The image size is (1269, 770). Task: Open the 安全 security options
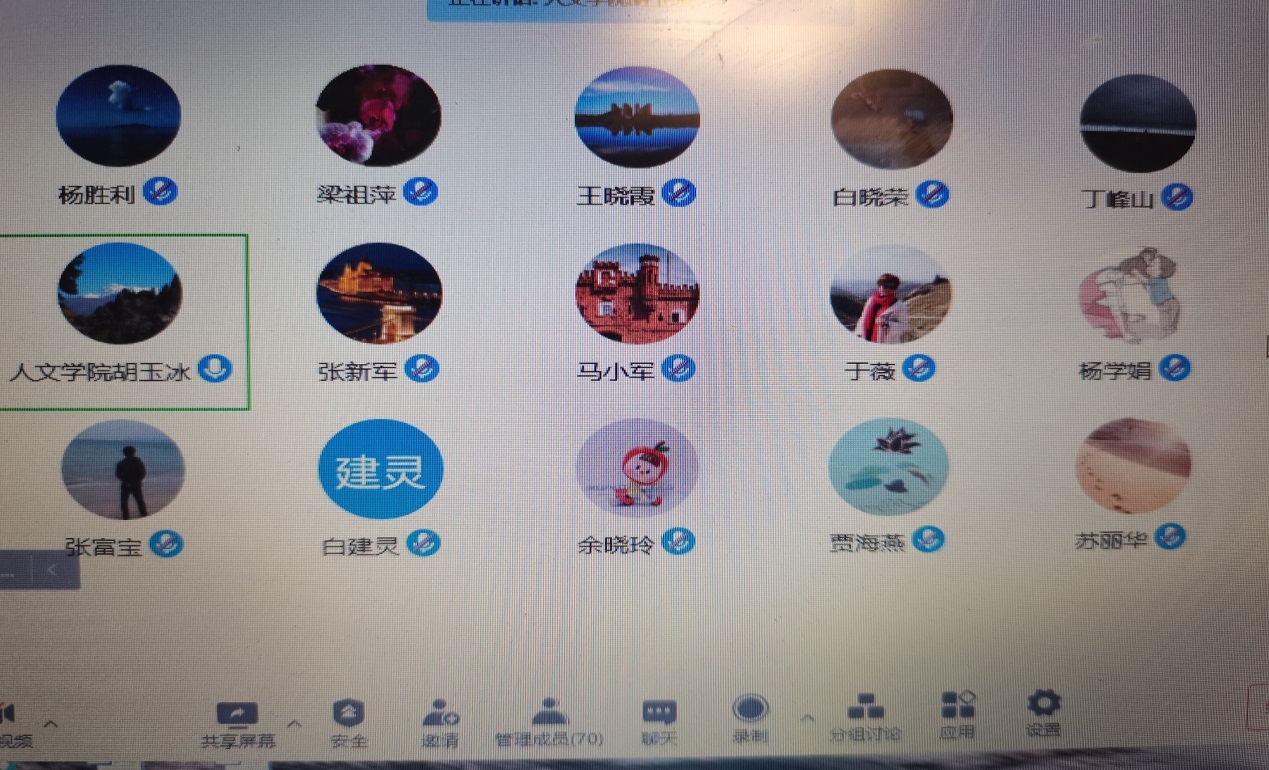(348, 722)
